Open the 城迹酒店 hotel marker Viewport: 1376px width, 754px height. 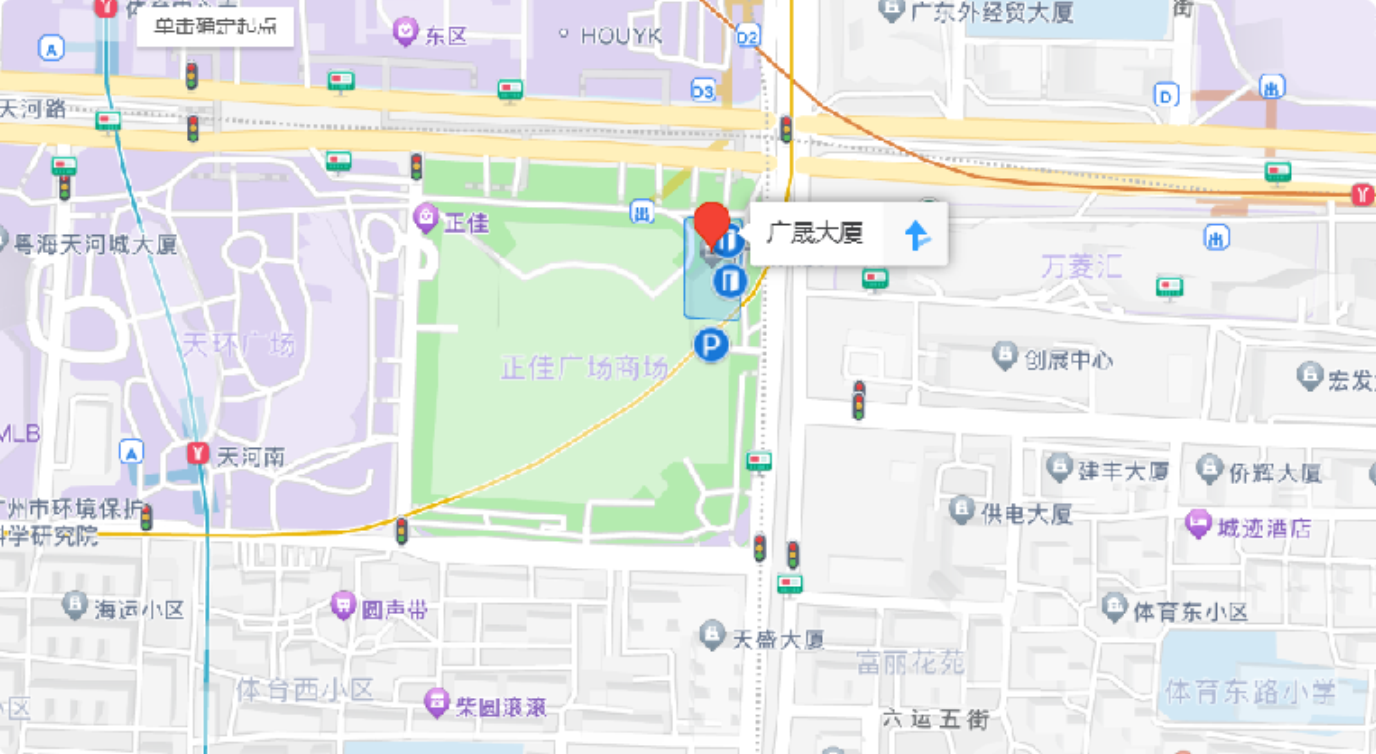pyautogui.click(x=1197, y=524)
